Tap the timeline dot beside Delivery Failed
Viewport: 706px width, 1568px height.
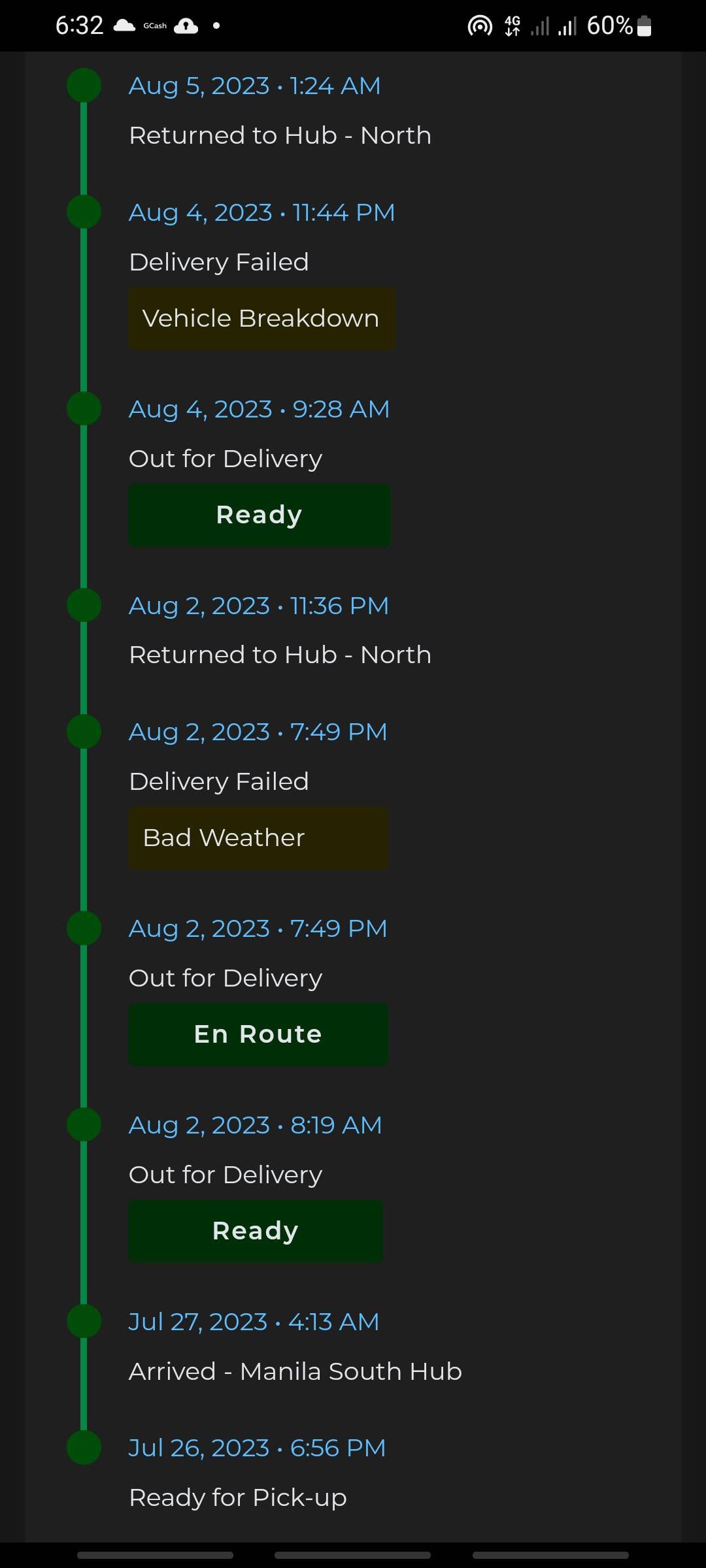84,211
